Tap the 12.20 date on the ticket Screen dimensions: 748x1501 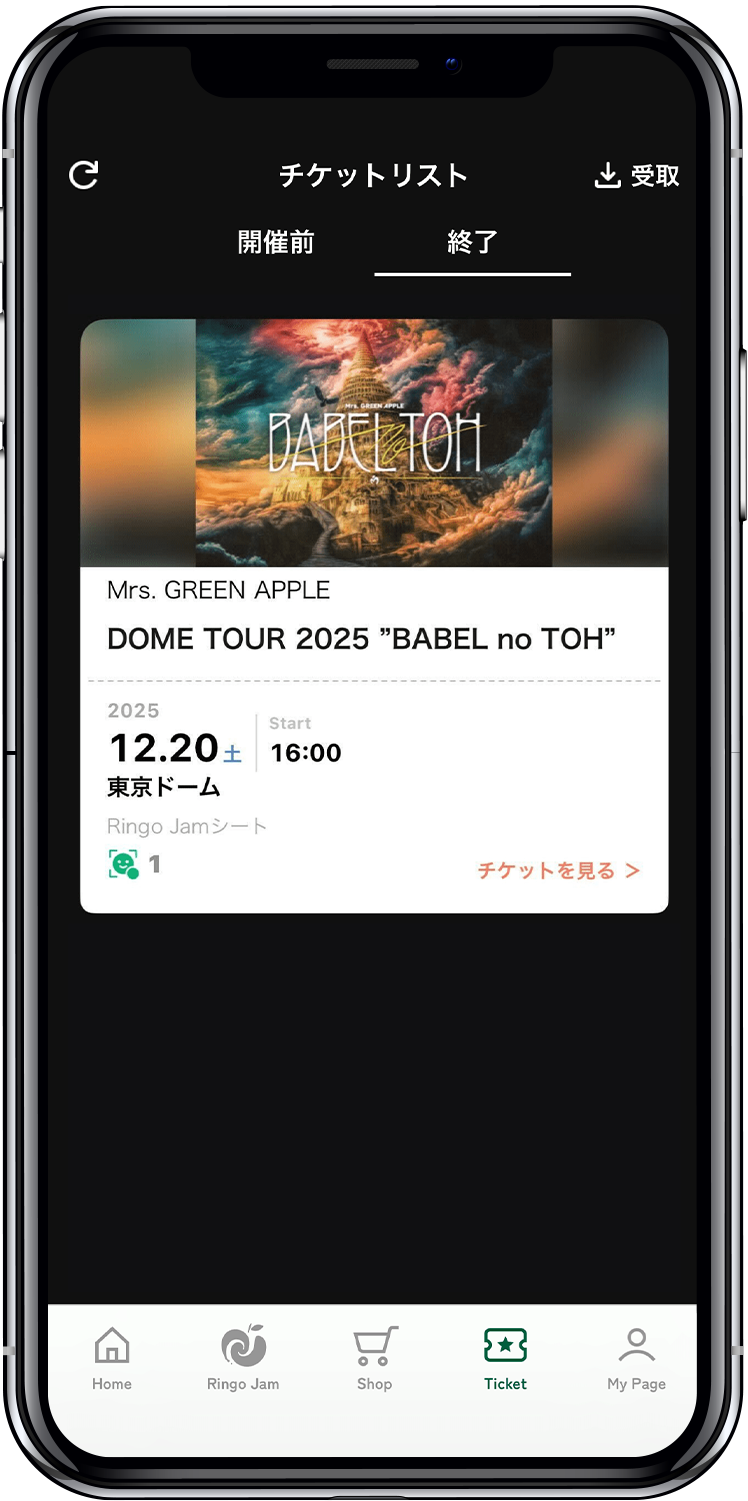[163, 748]
